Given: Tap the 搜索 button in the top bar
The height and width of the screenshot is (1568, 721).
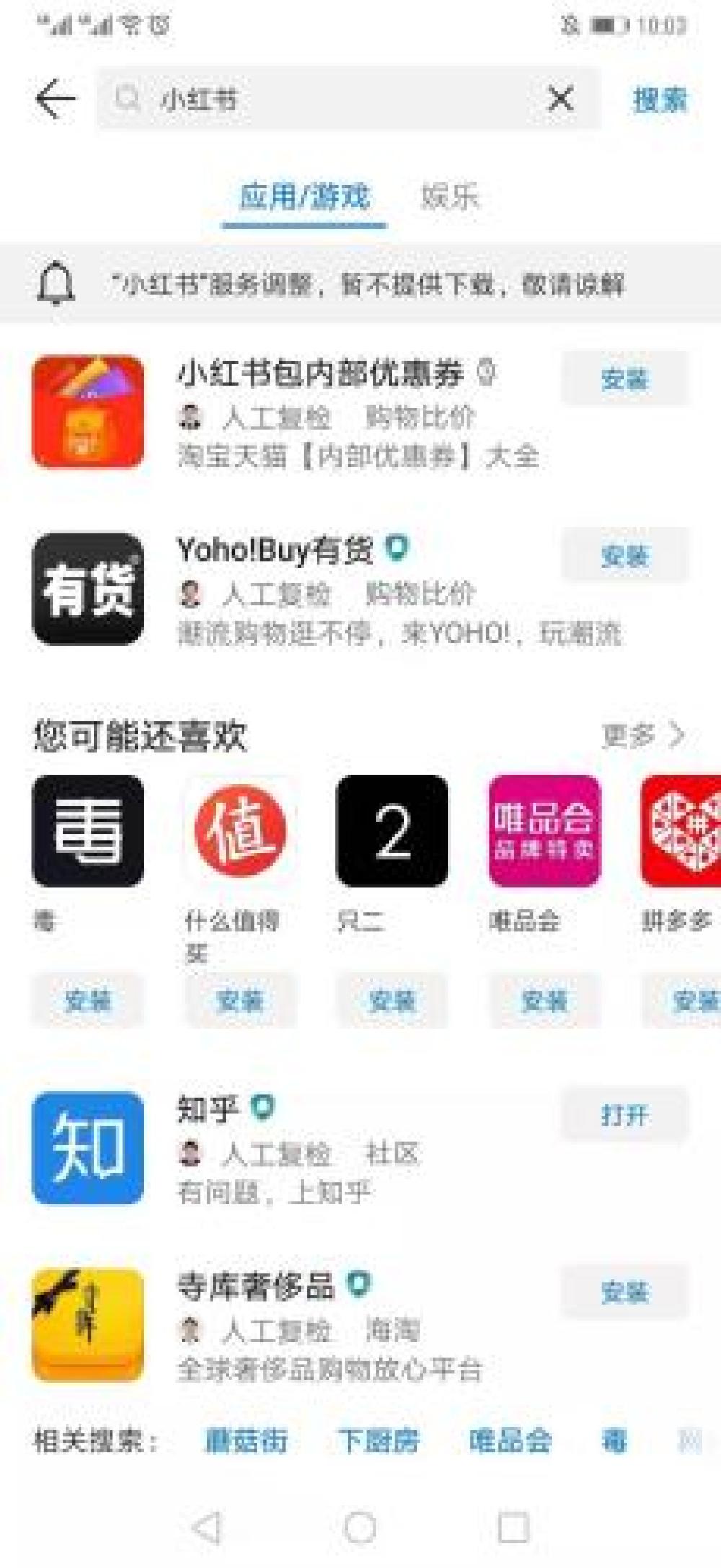Looking at the screenshot, I should (x=660, y=100).
